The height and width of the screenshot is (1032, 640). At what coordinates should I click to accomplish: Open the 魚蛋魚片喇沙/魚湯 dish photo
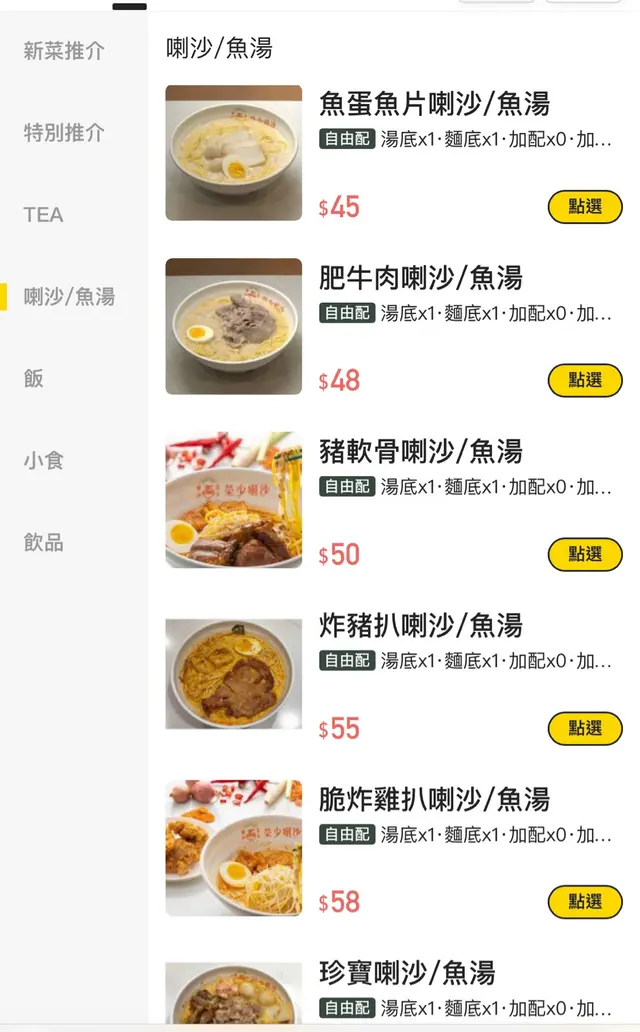click(x=234, y=153)
